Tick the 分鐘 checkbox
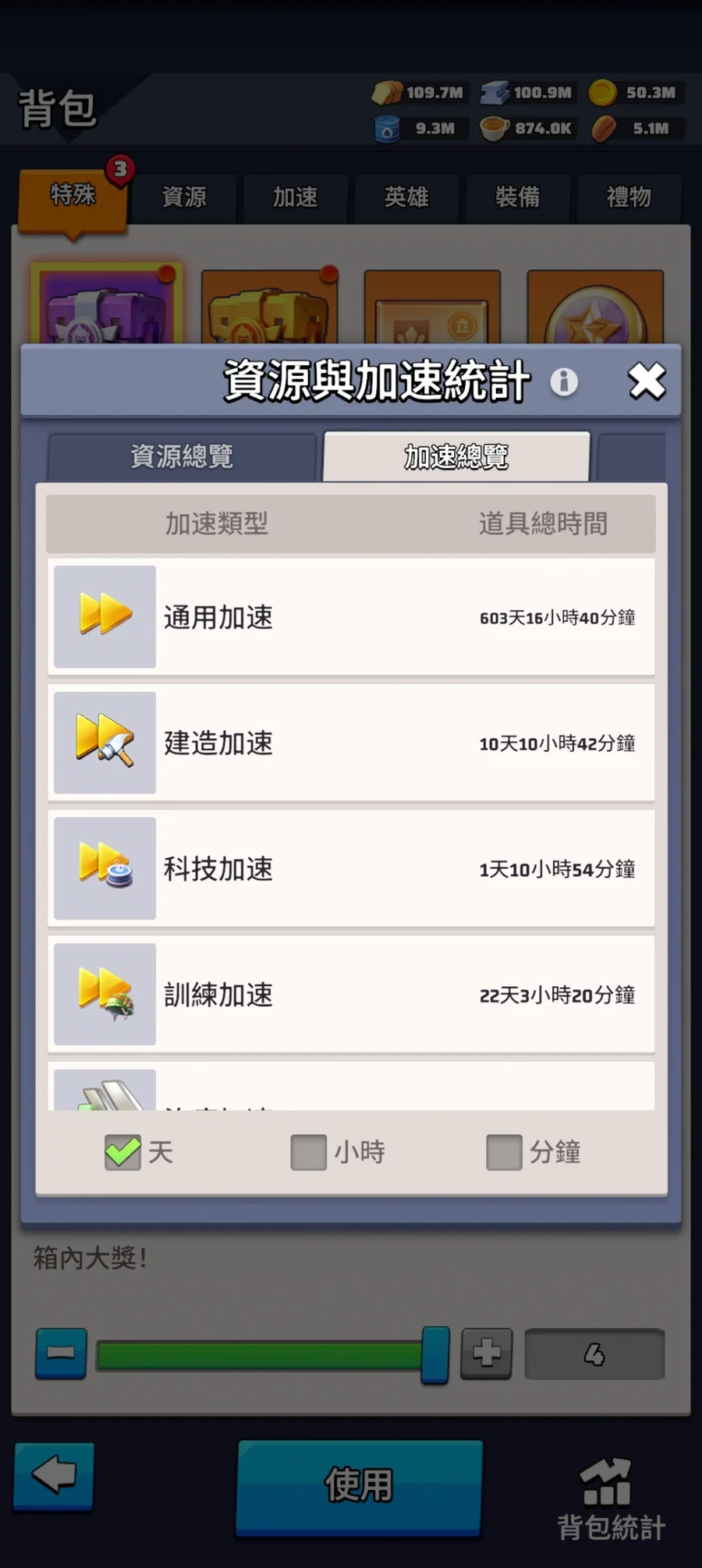 tap(504, 1151)
